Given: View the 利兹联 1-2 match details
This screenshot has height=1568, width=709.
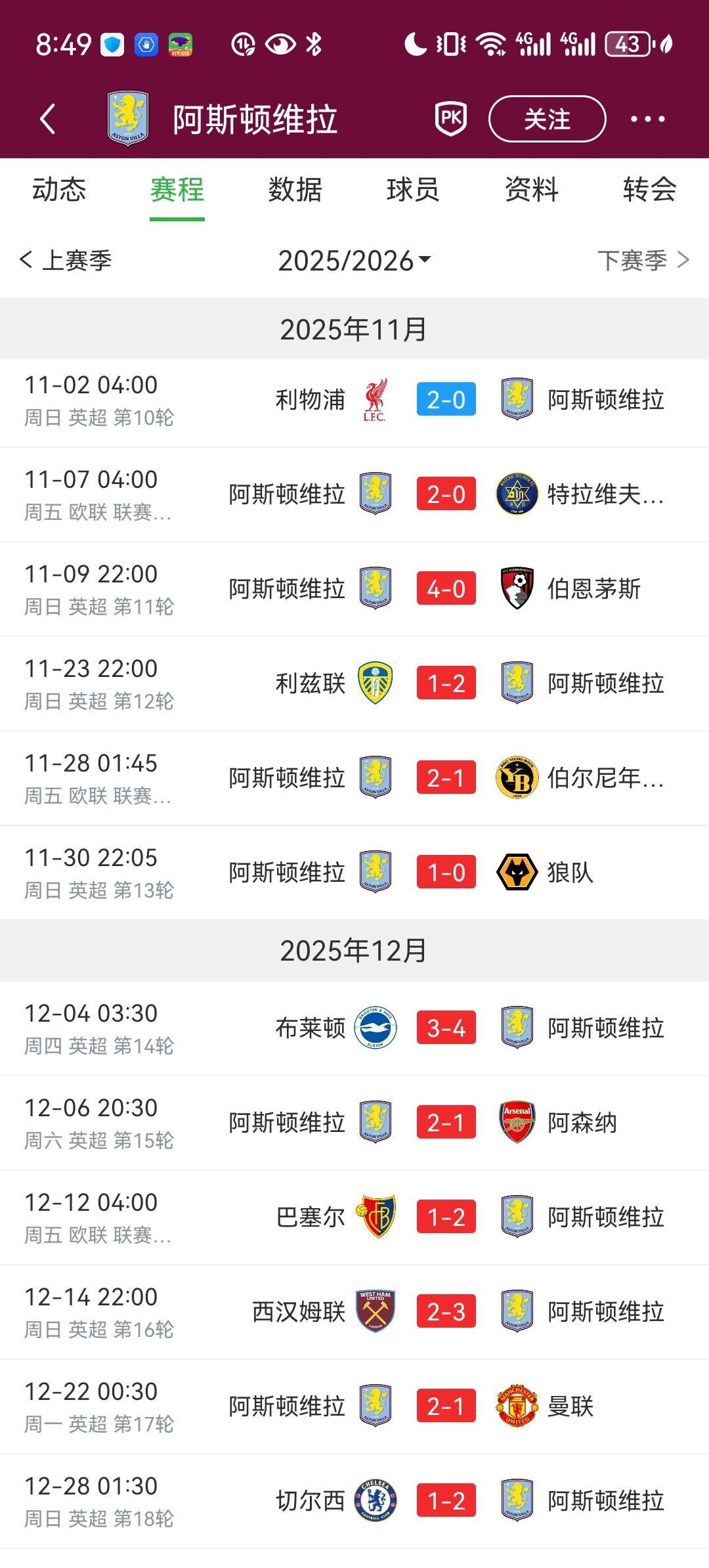Looking at the screenshot, I should point(354,684).
